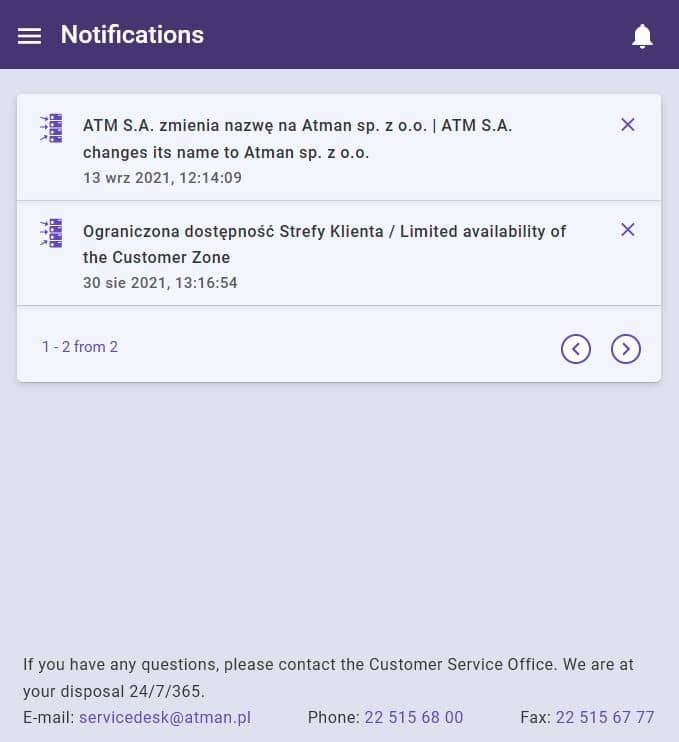Call phone number 22 515 68 00

413,717
